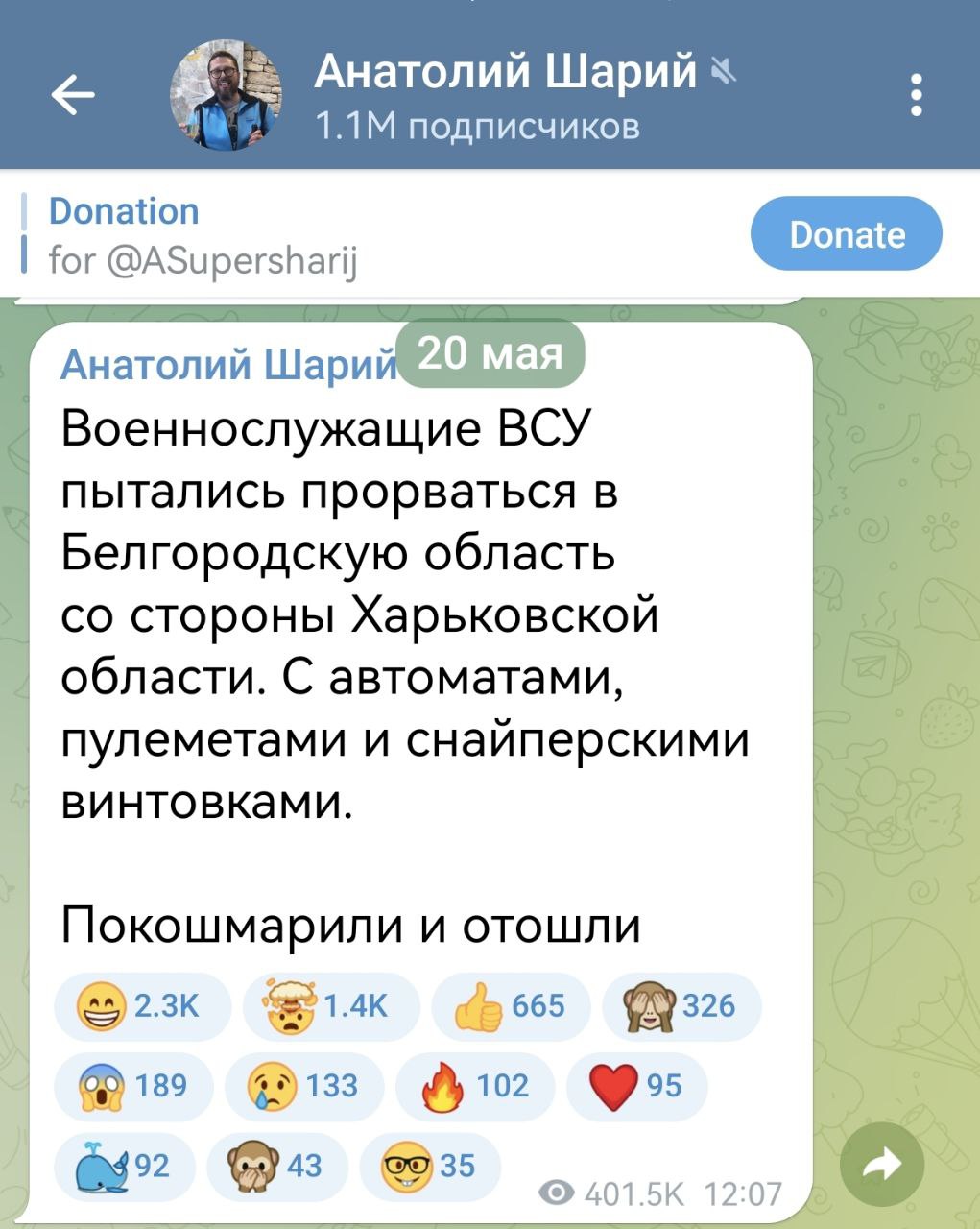The height and width of the screenshot is (1229, 980).
Task: Open the three-dot overflow menu
Action: tap(916, 94)
